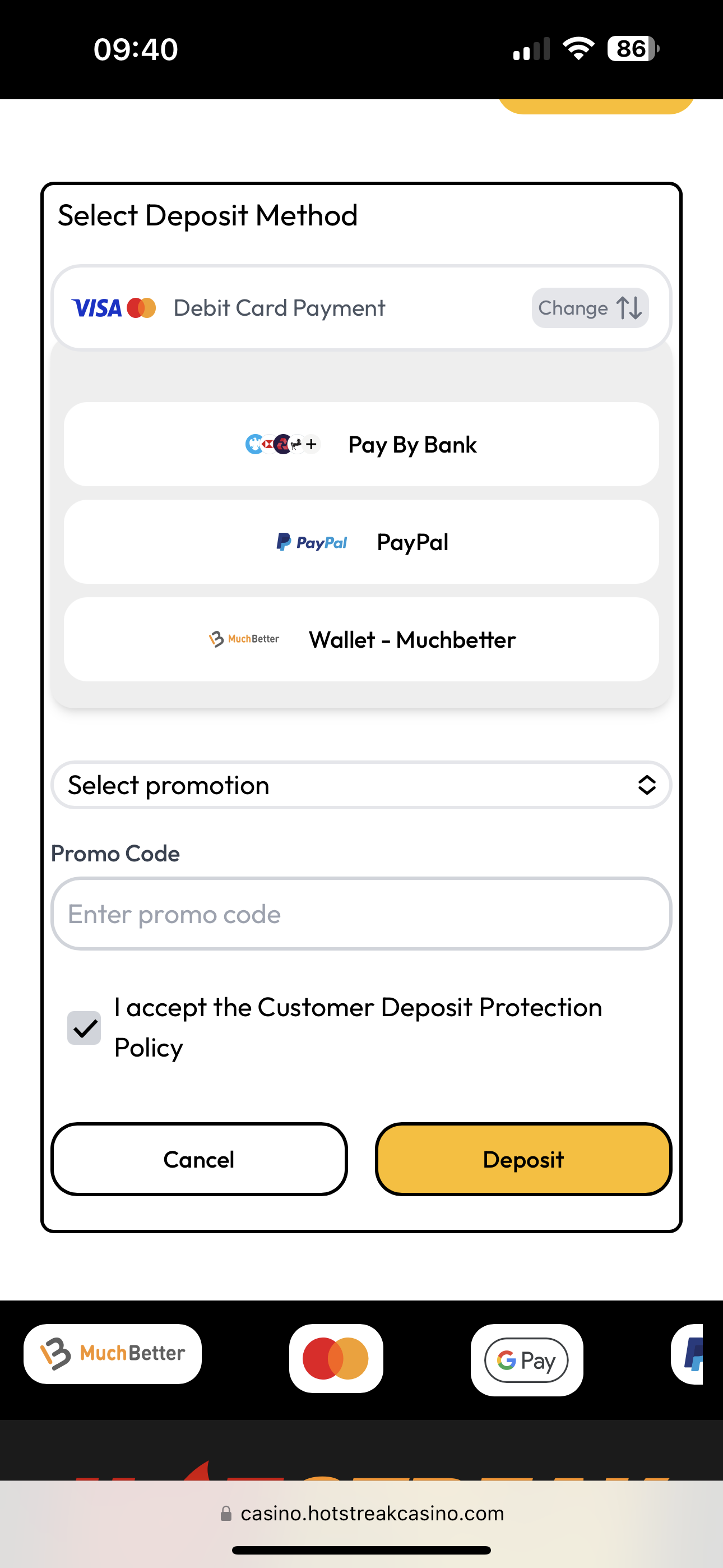Click the MuchBetter badge in the footer
Screen dimensions: 723x1568
pos(112,1354)
